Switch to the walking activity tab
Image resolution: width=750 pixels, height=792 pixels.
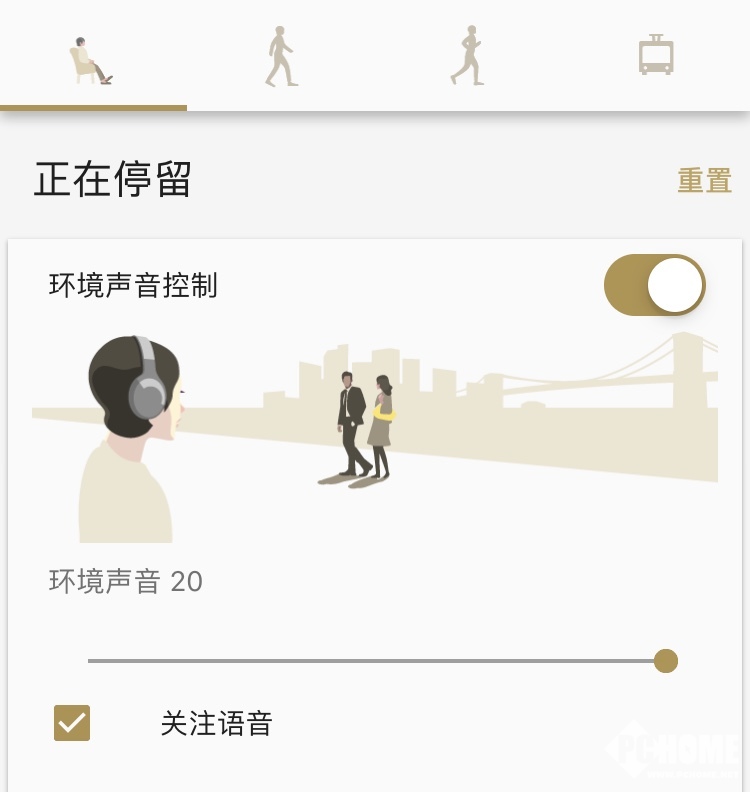tap(281, 56)
